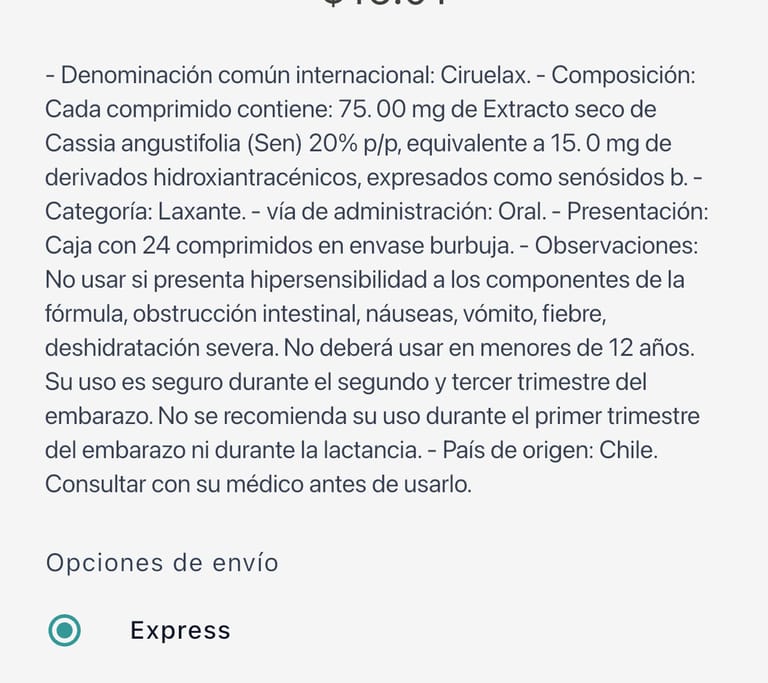Select the Express shipping option

tap(65, 630)
